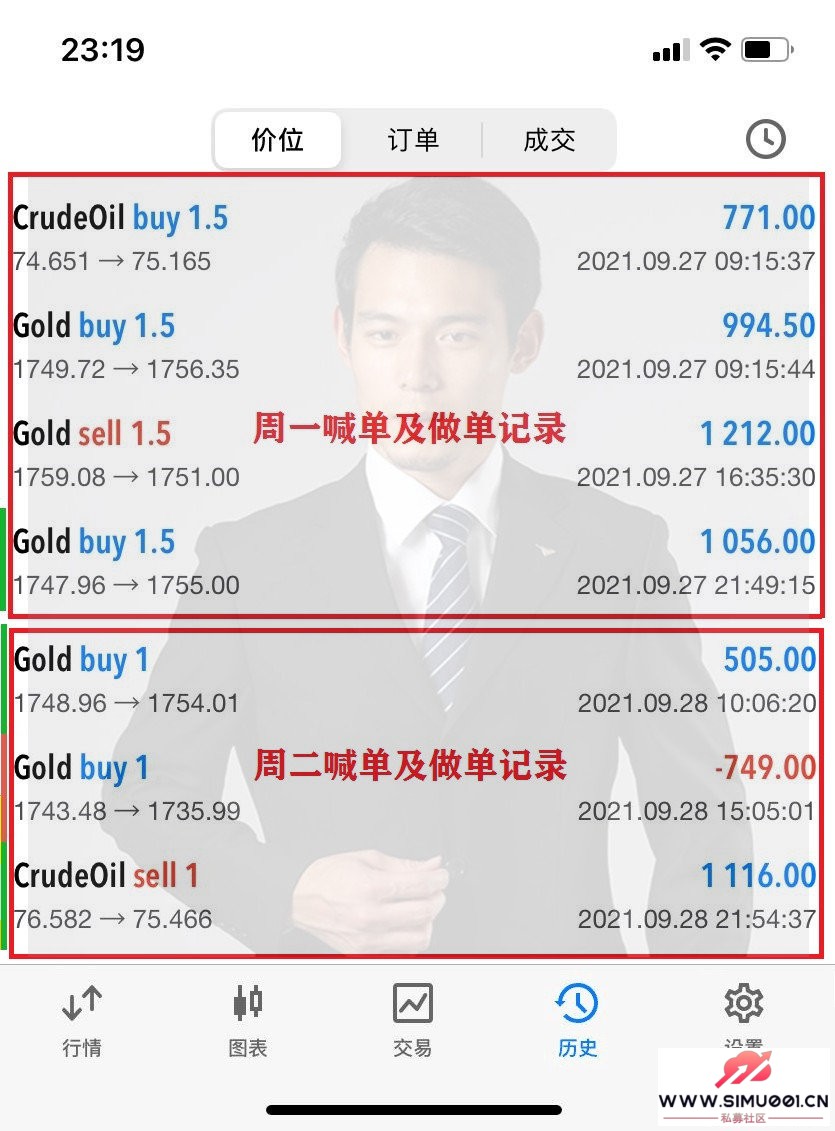The height and width of the screenshot is (1131, 835).
Task: Select the 历史 history tab
Action: pos(577,1020)
